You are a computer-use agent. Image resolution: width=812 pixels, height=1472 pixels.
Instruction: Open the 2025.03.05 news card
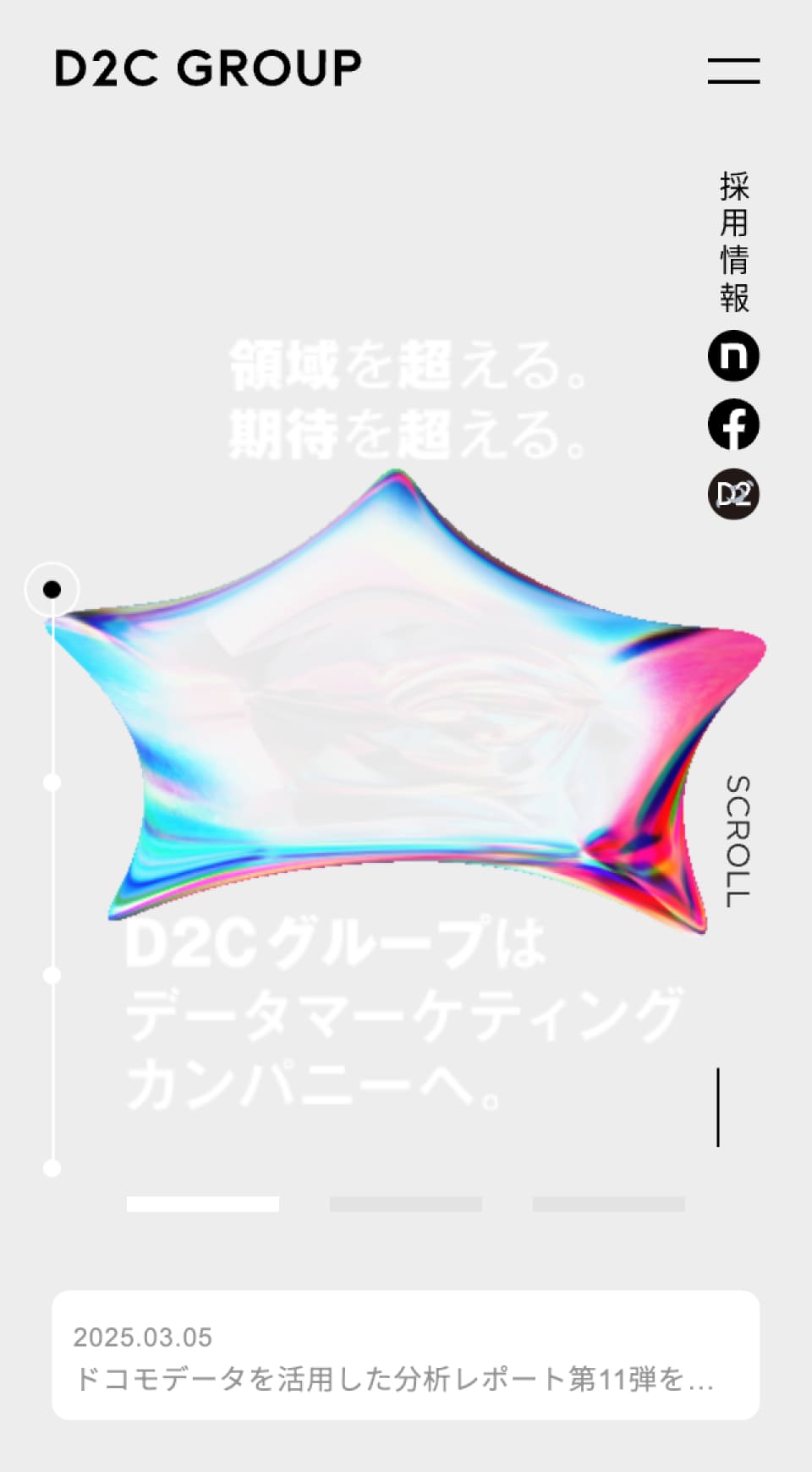pyautogui.click(x=406, y=1355)
